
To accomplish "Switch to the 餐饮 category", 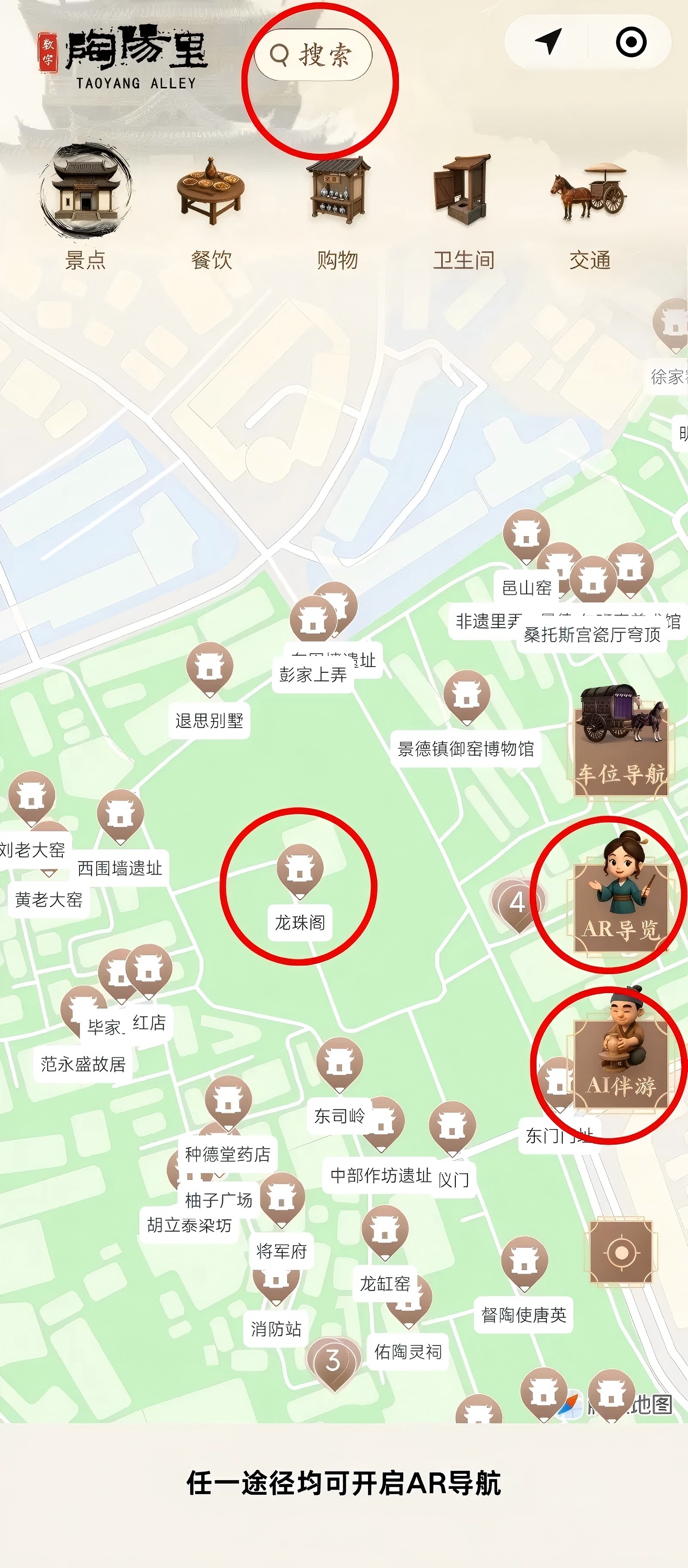I will (211, 207).
